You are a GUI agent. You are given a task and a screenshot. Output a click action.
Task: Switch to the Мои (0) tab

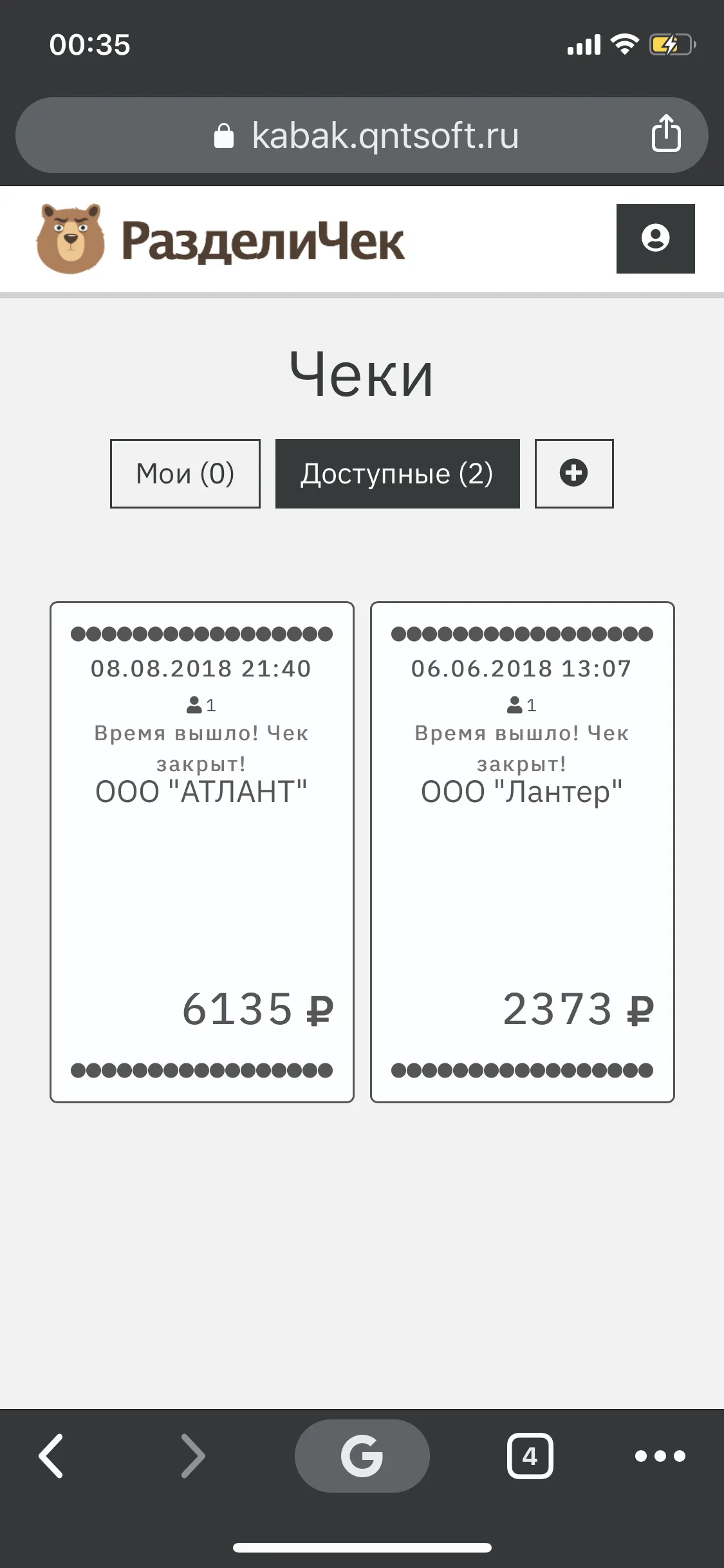(185, 474)
